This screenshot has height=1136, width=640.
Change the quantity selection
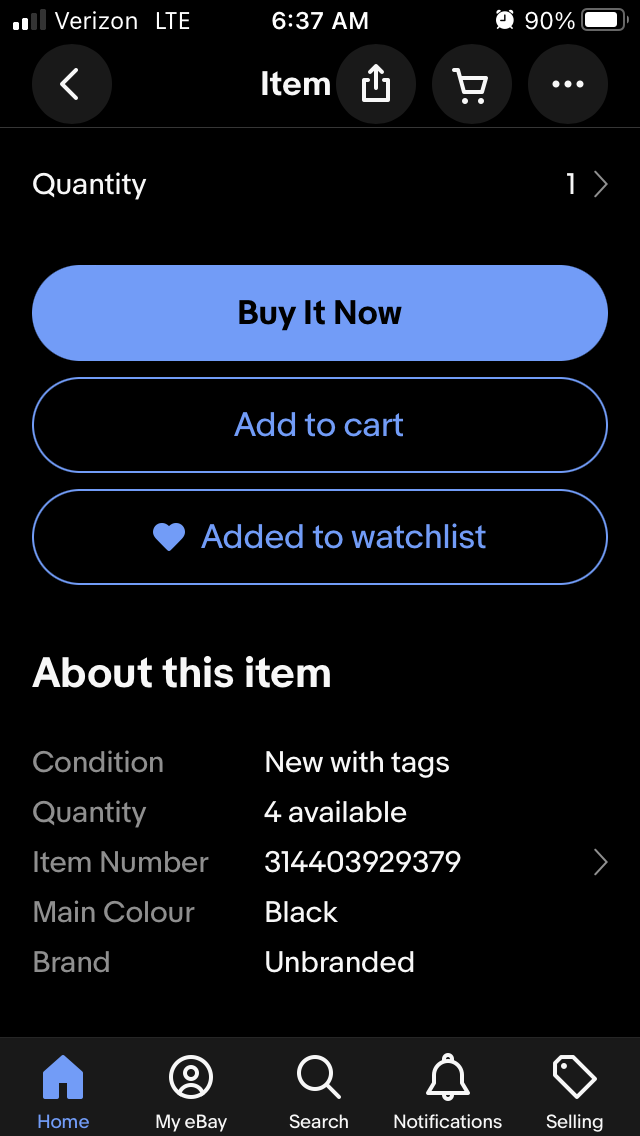pos(585,184)
